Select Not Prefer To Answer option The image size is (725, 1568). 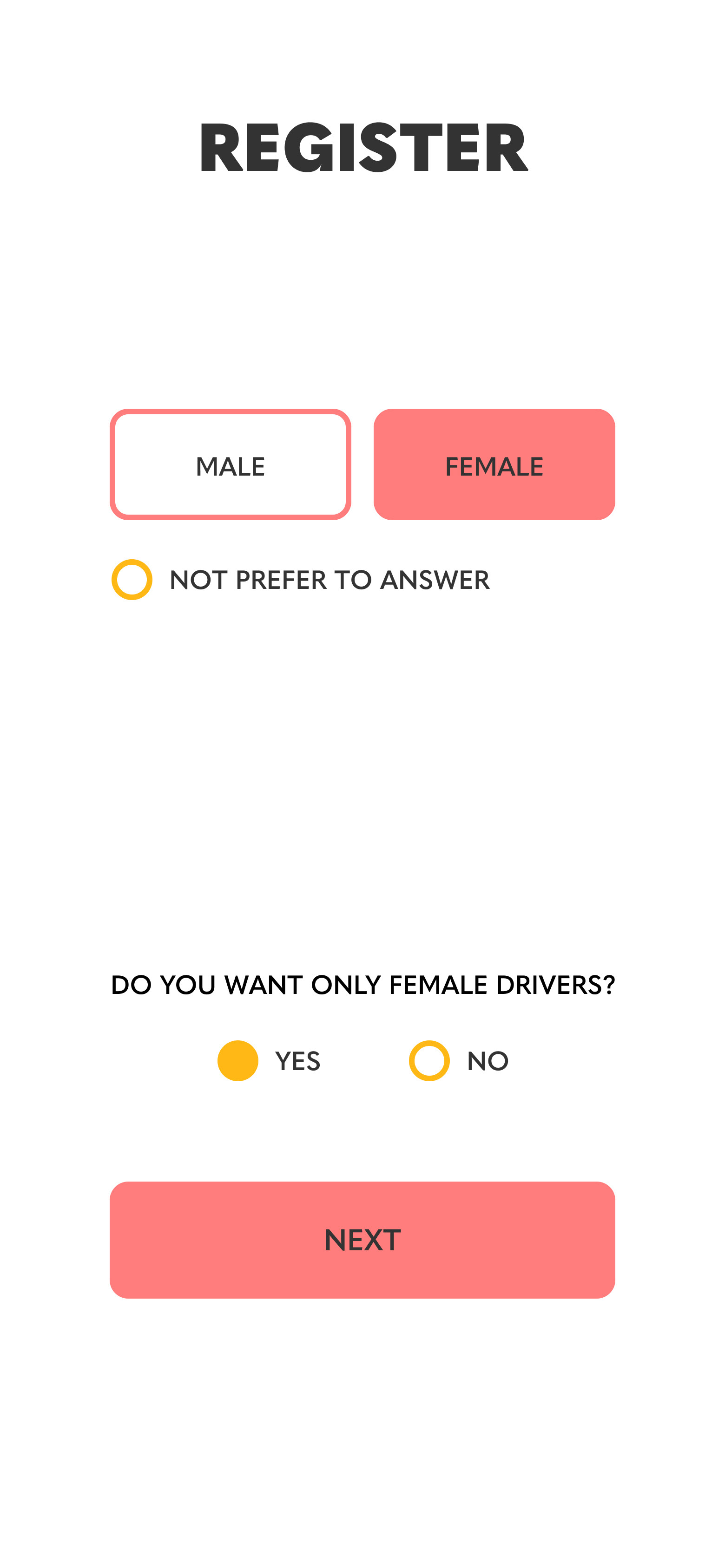132,580
